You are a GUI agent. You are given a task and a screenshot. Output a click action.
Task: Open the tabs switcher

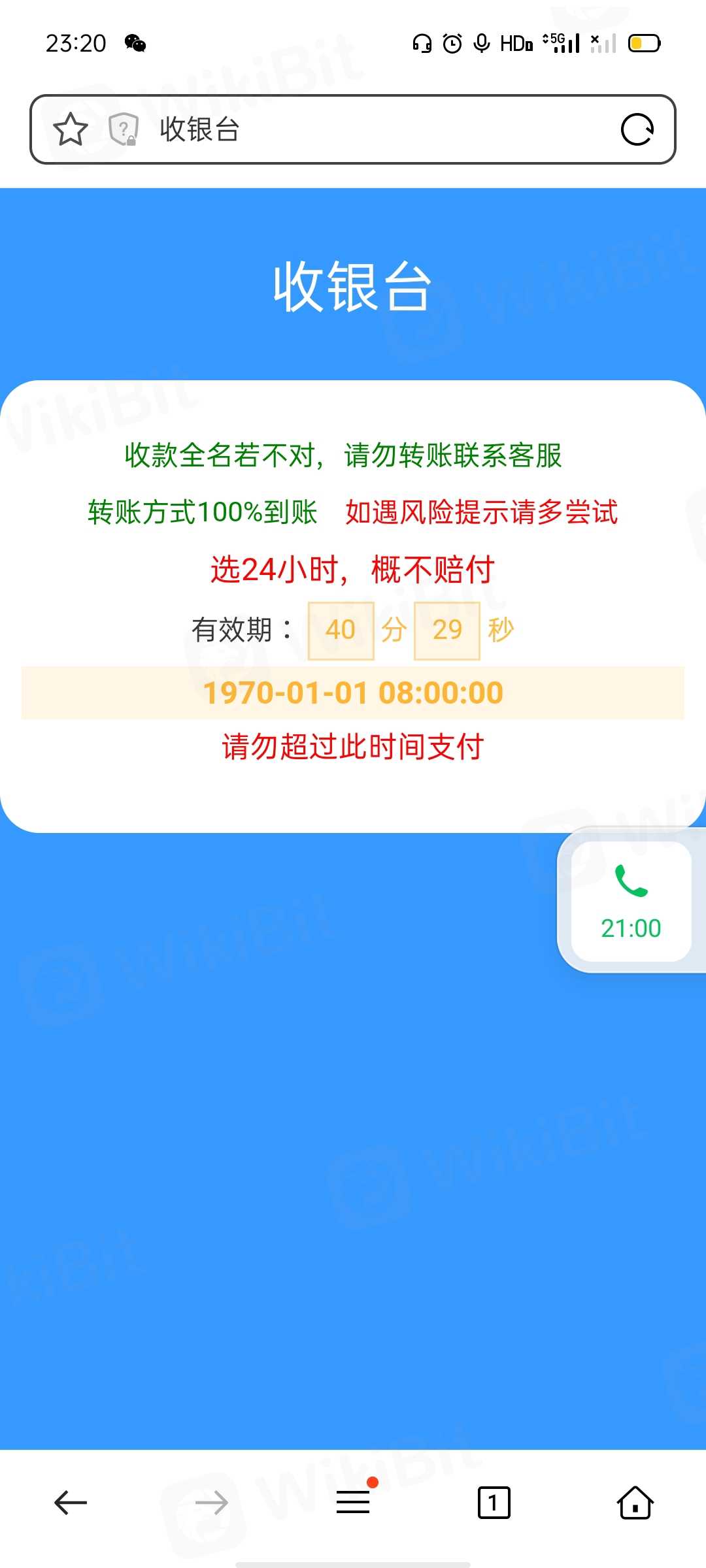click(494, 1503)
